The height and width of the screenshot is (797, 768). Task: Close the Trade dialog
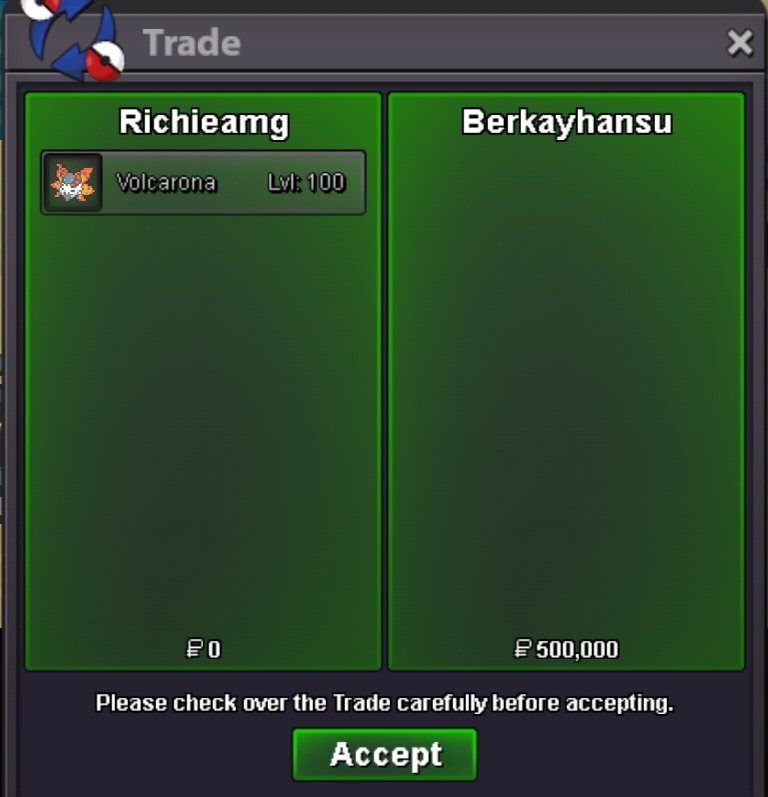click(x=739, y=42)
